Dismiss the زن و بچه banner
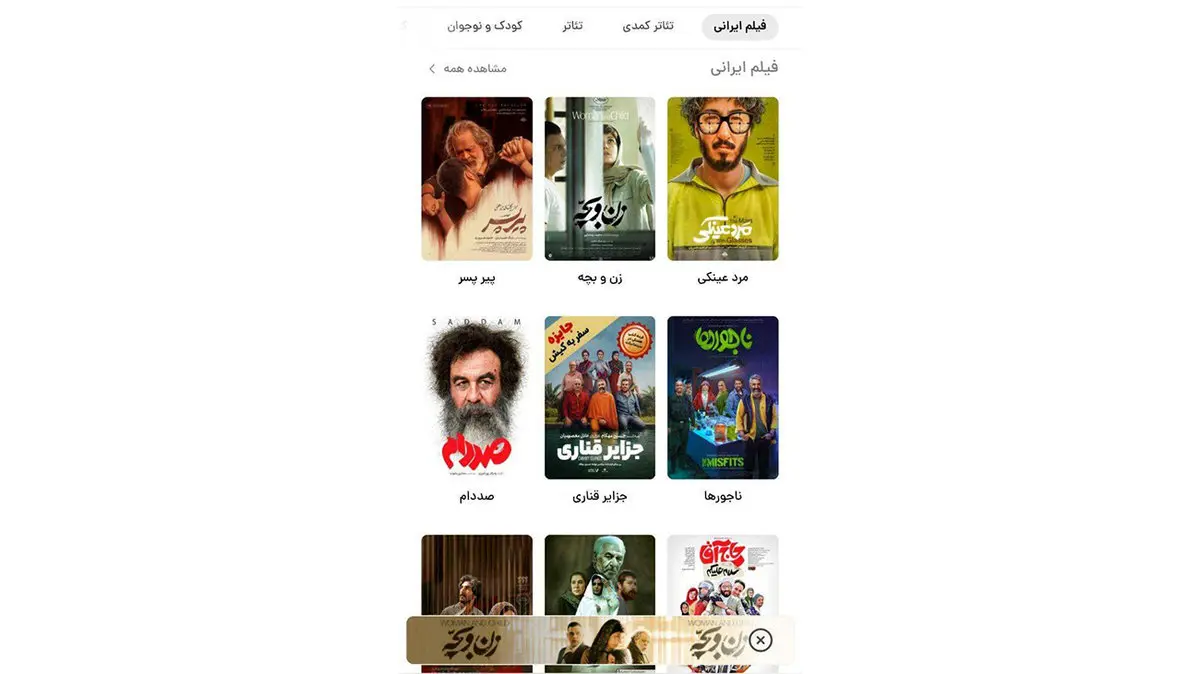The image size is (1200, 674). tap(760, 640)
